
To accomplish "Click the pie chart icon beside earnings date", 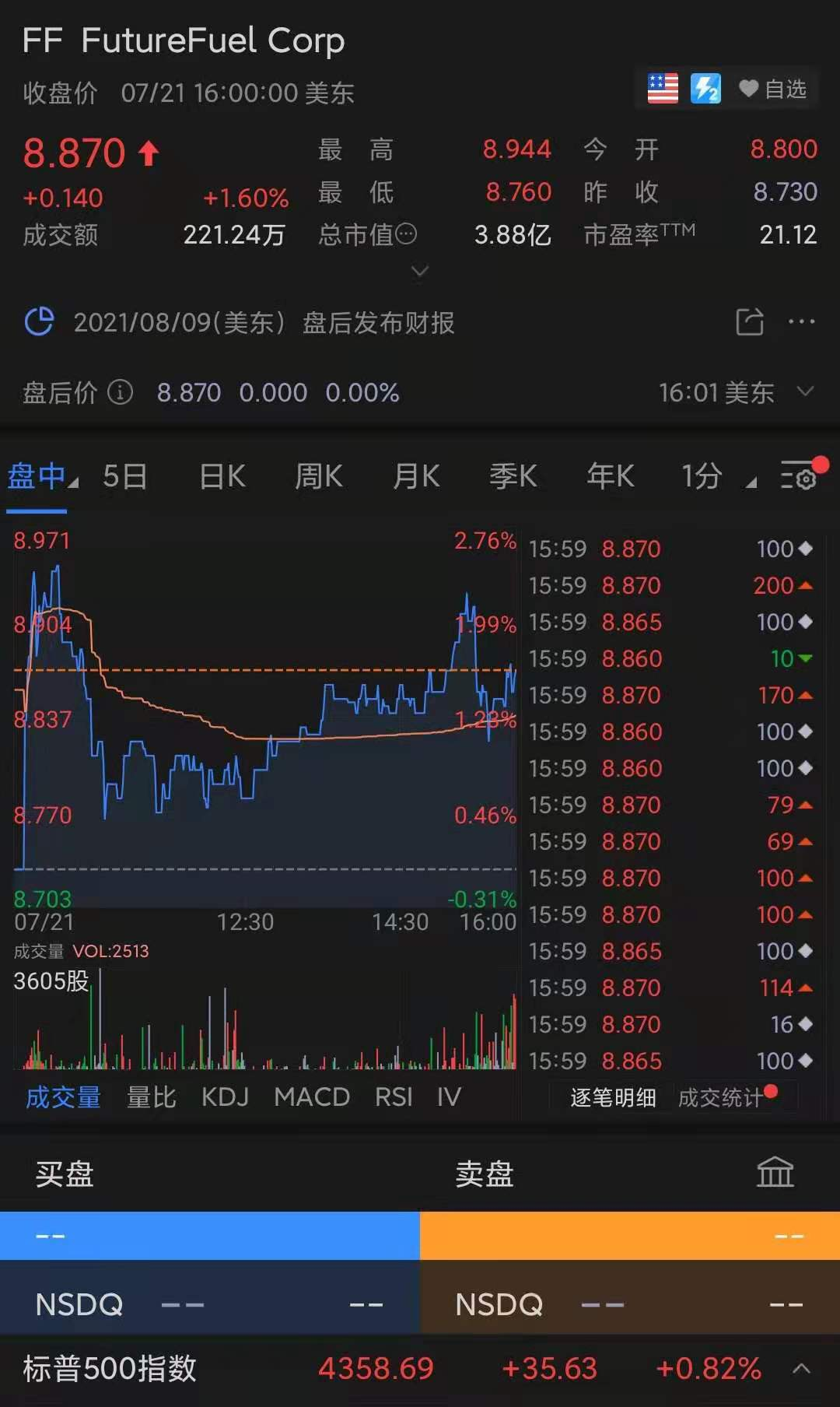I will click(x=40, y=321).
